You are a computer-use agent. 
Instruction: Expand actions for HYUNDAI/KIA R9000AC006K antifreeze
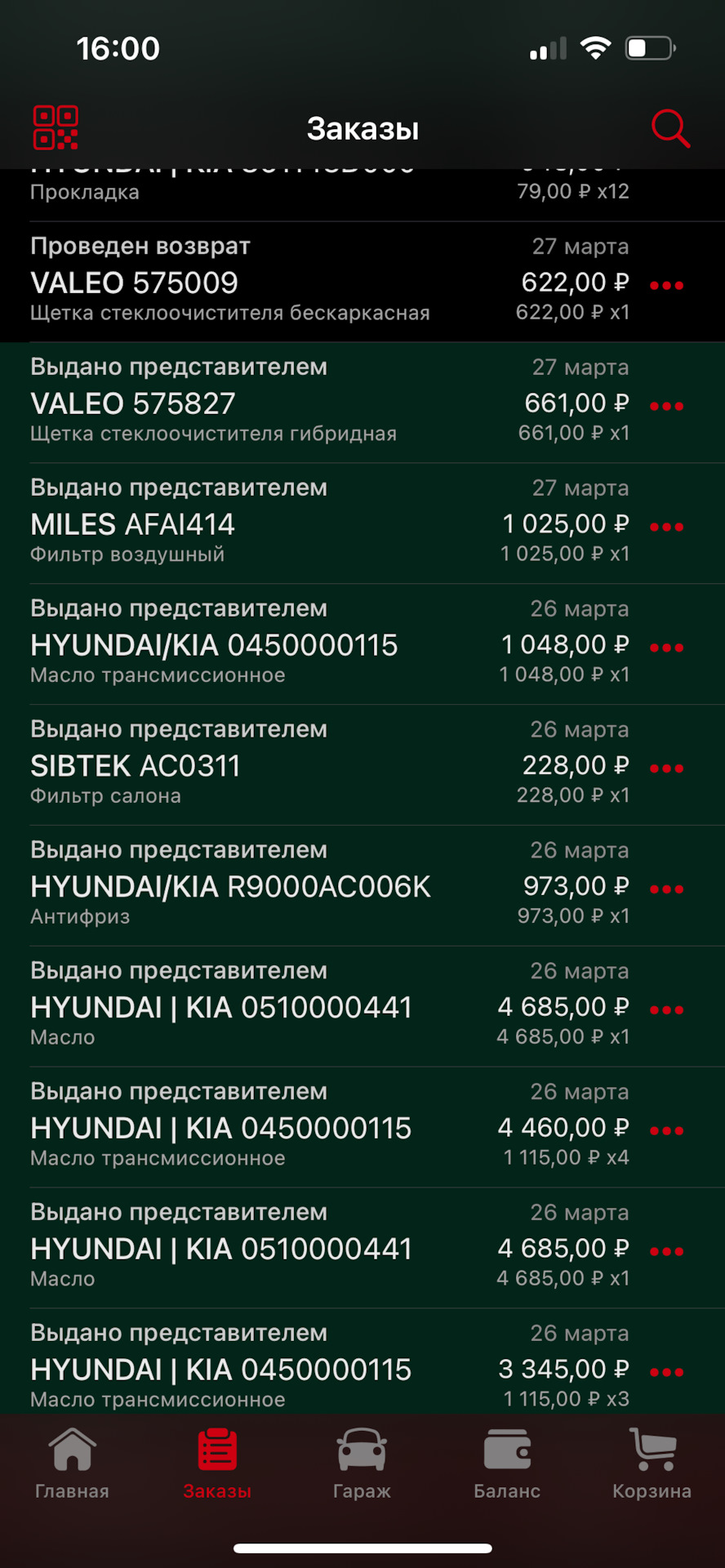click(x=666, y=889)
